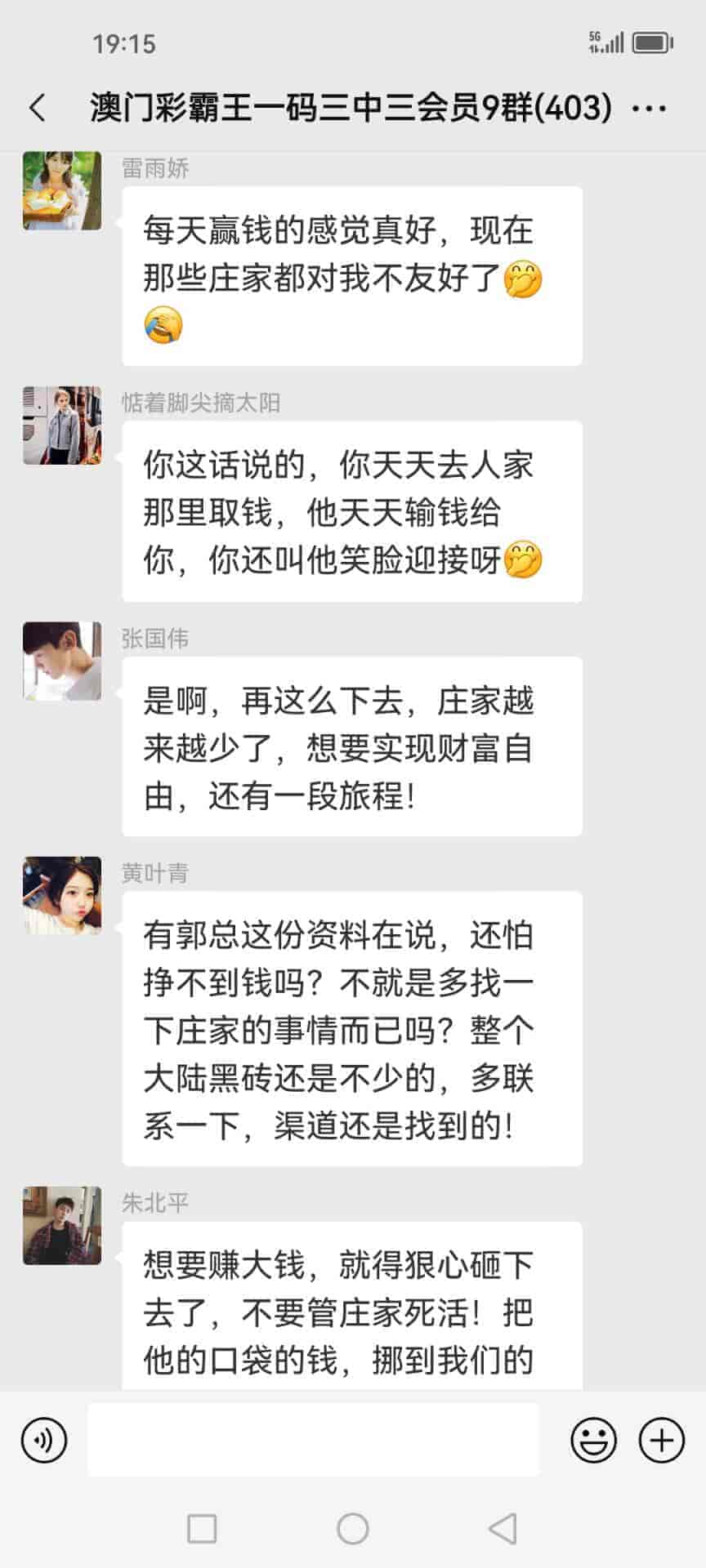Open the plus attachment menu
This screenshot has width=706, height=1568.
(x=661, y=1440)
